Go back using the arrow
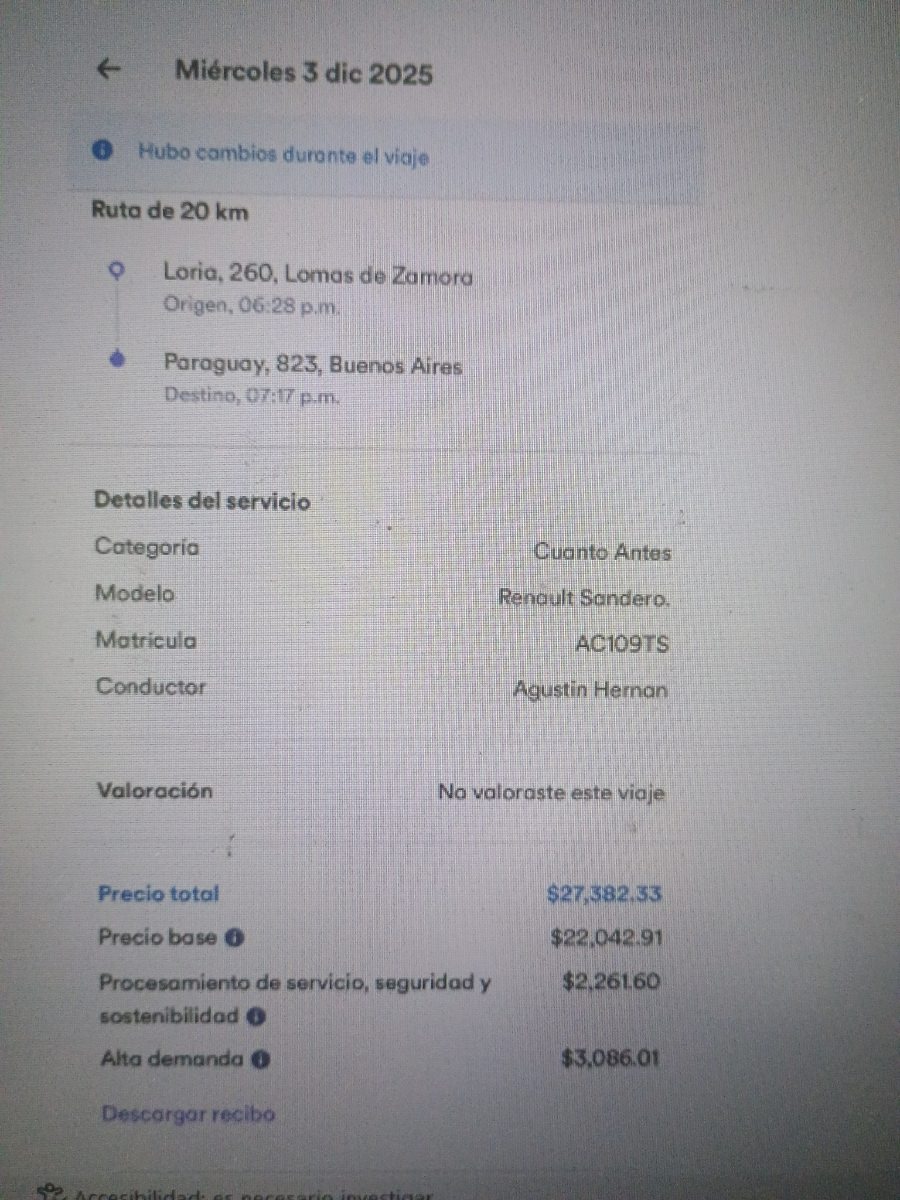Image resolution: width=900 pixels, height=1200 pixels. [108, 69]
